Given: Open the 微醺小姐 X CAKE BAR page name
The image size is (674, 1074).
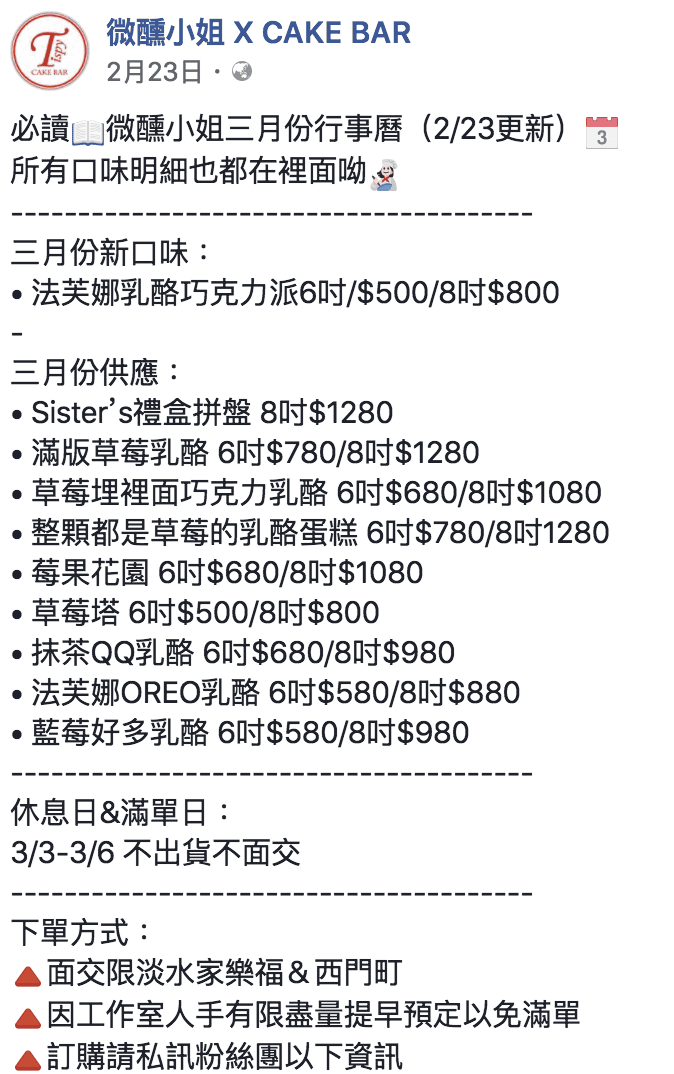Looking at the screenshot, I should 259,33.
